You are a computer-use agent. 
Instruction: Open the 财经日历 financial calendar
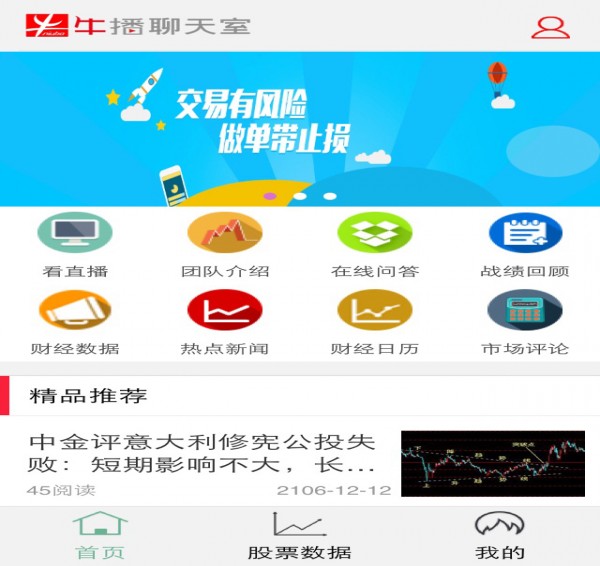pyautogui.click(x=375, y=322)
